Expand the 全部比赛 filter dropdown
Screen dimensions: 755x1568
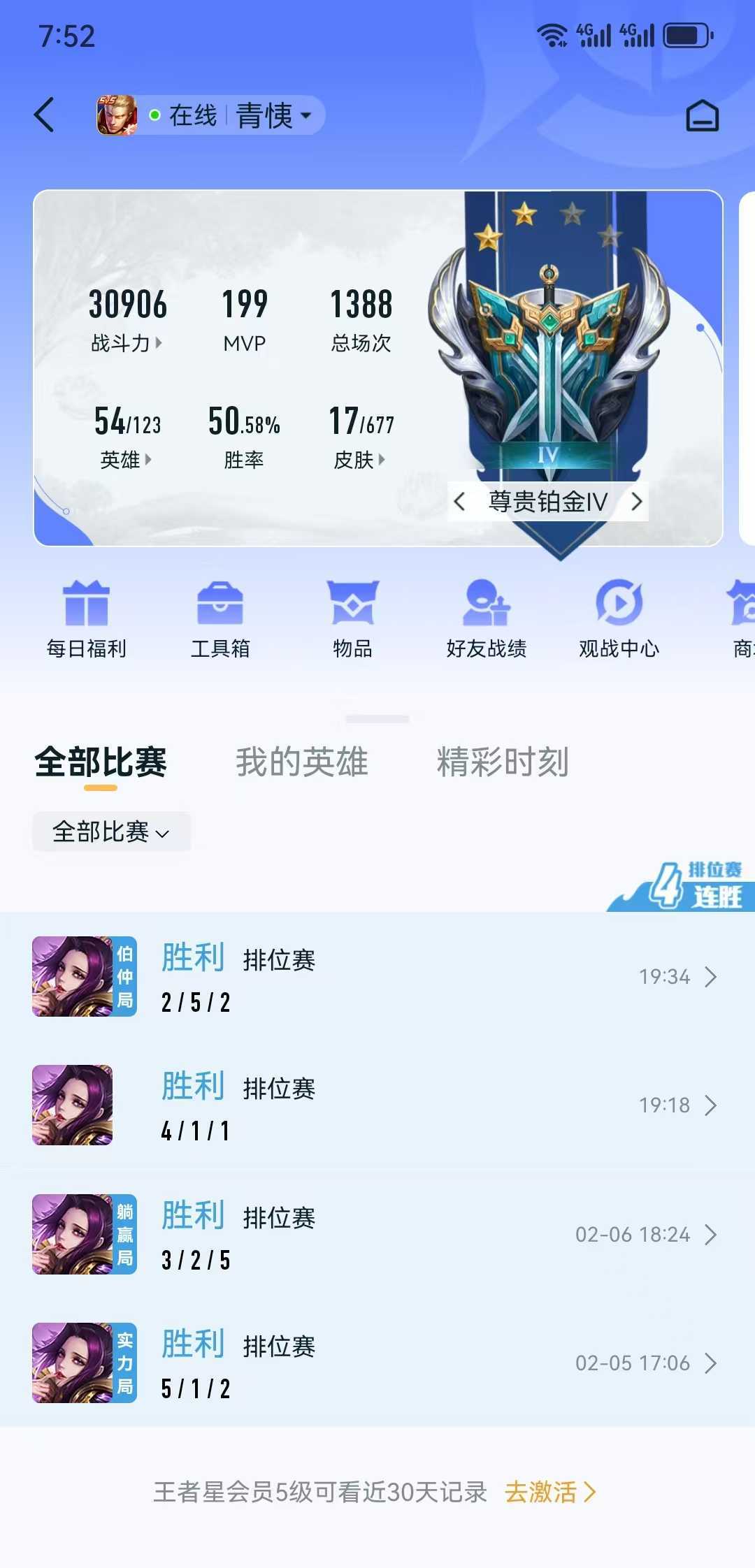(111, 832)
